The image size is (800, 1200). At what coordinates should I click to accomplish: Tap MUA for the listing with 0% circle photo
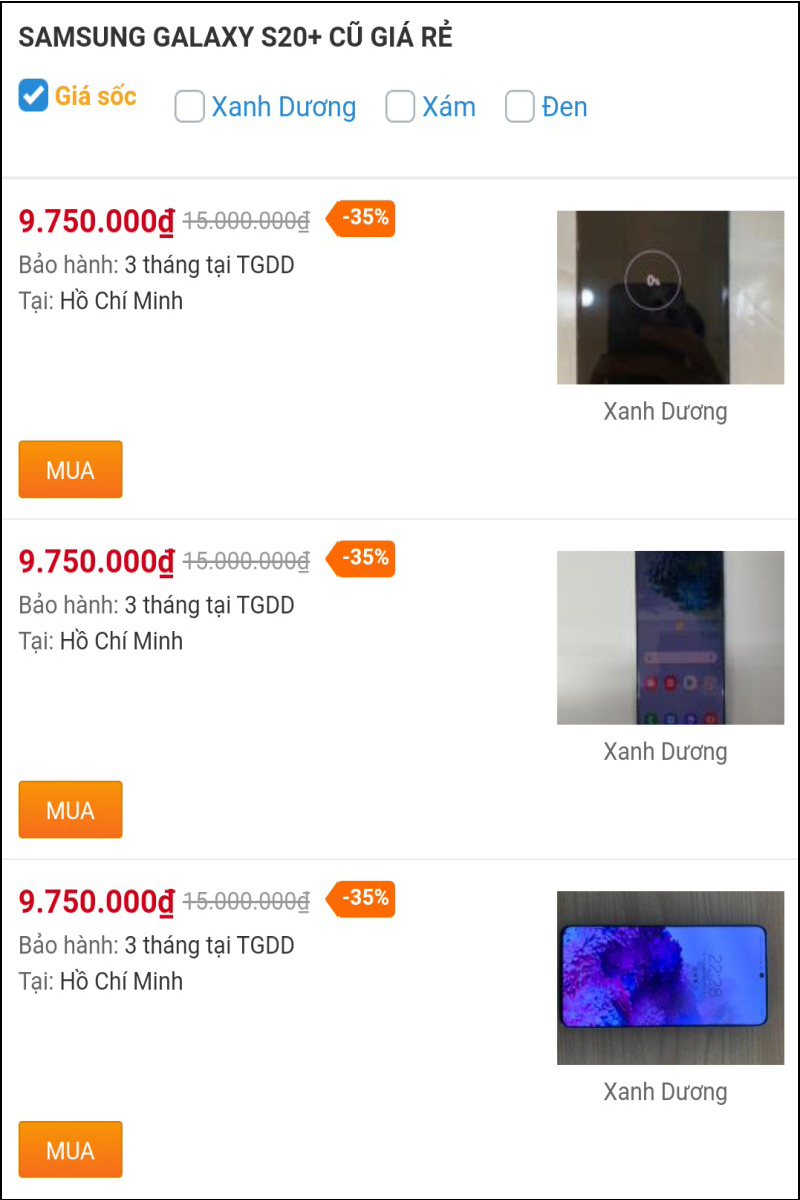pos(70,470)
